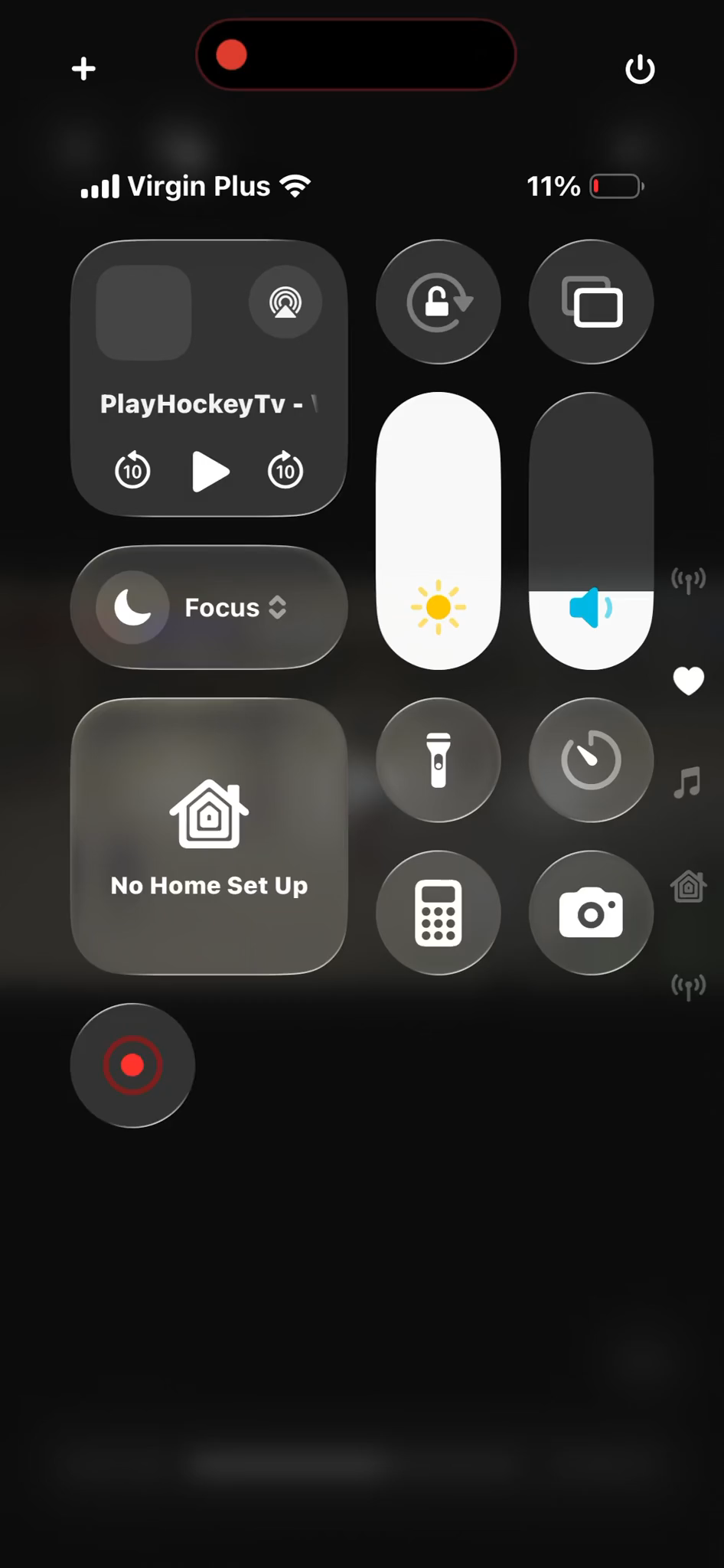
Task: Open screen mirroring
Action: [x=591, y=302]
